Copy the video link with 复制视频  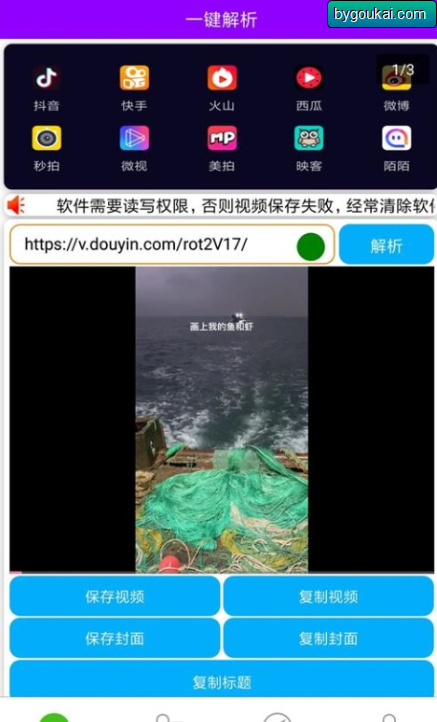(328, 596)
